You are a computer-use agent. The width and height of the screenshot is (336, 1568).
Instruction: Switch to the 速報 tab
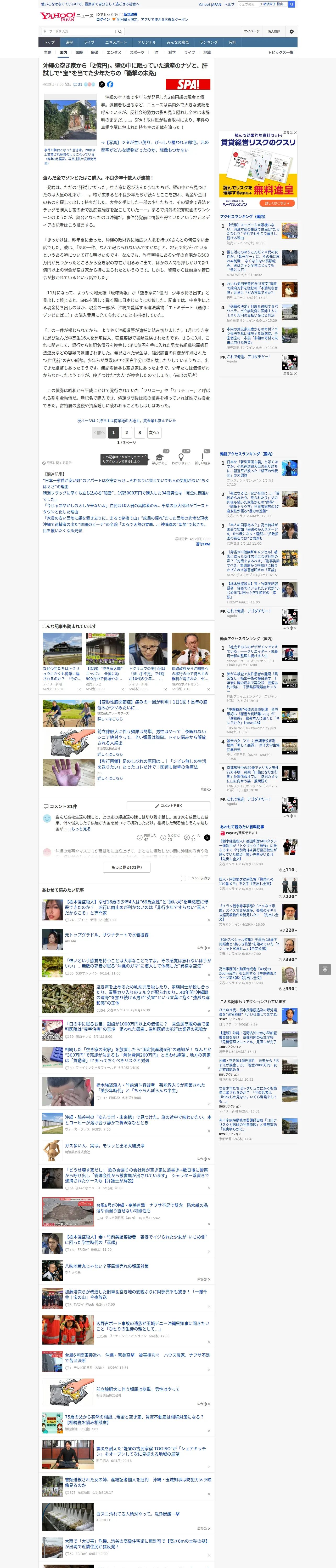pos(69,43)
